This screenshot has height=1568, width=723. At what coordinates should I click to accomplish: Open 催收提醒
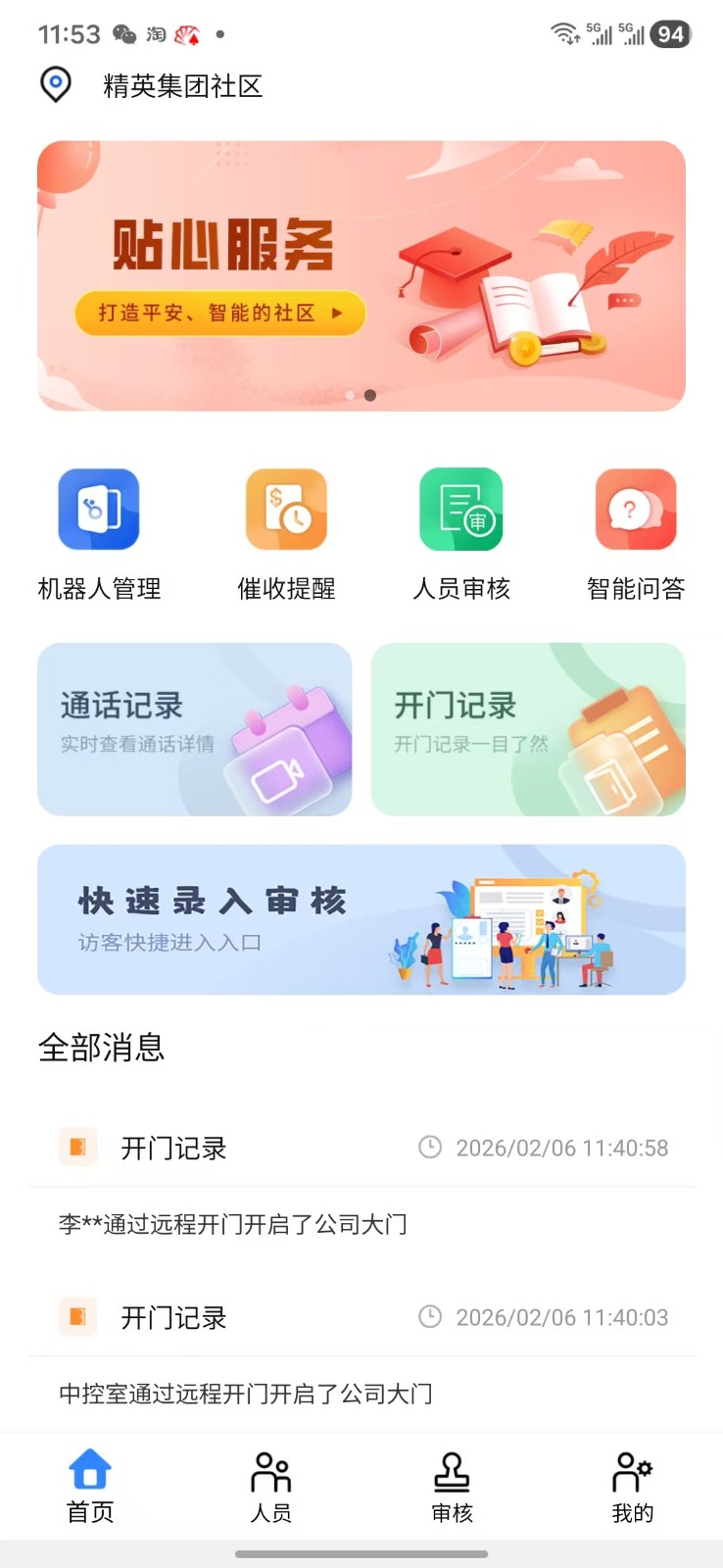coord(286,533)
